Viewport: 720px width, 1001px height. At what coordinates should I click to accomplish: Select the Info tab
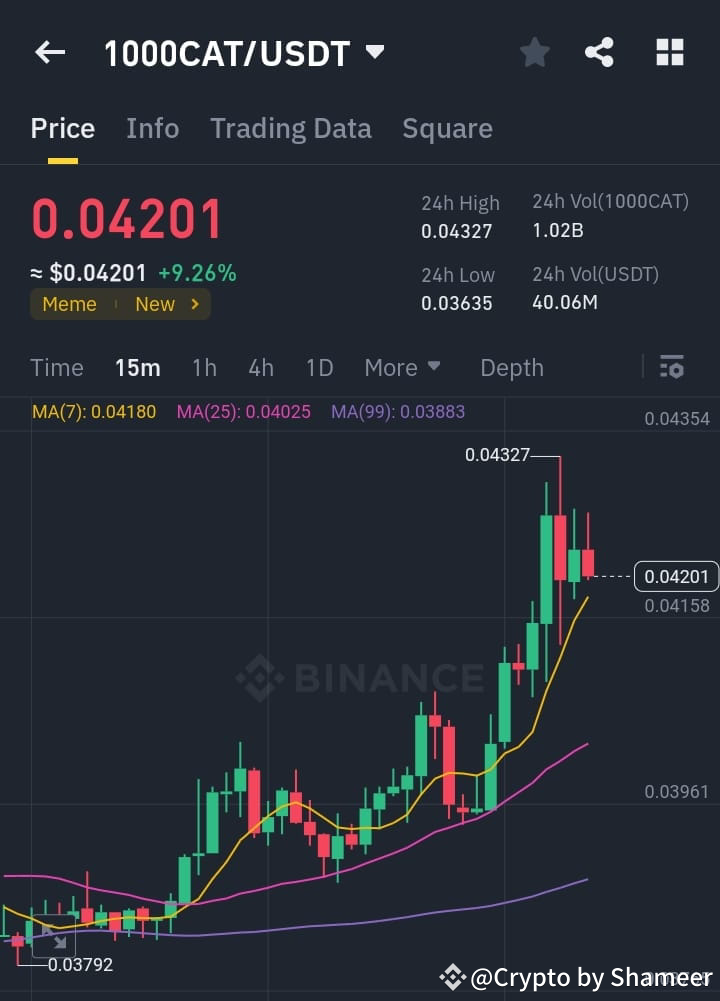[152, 128]
